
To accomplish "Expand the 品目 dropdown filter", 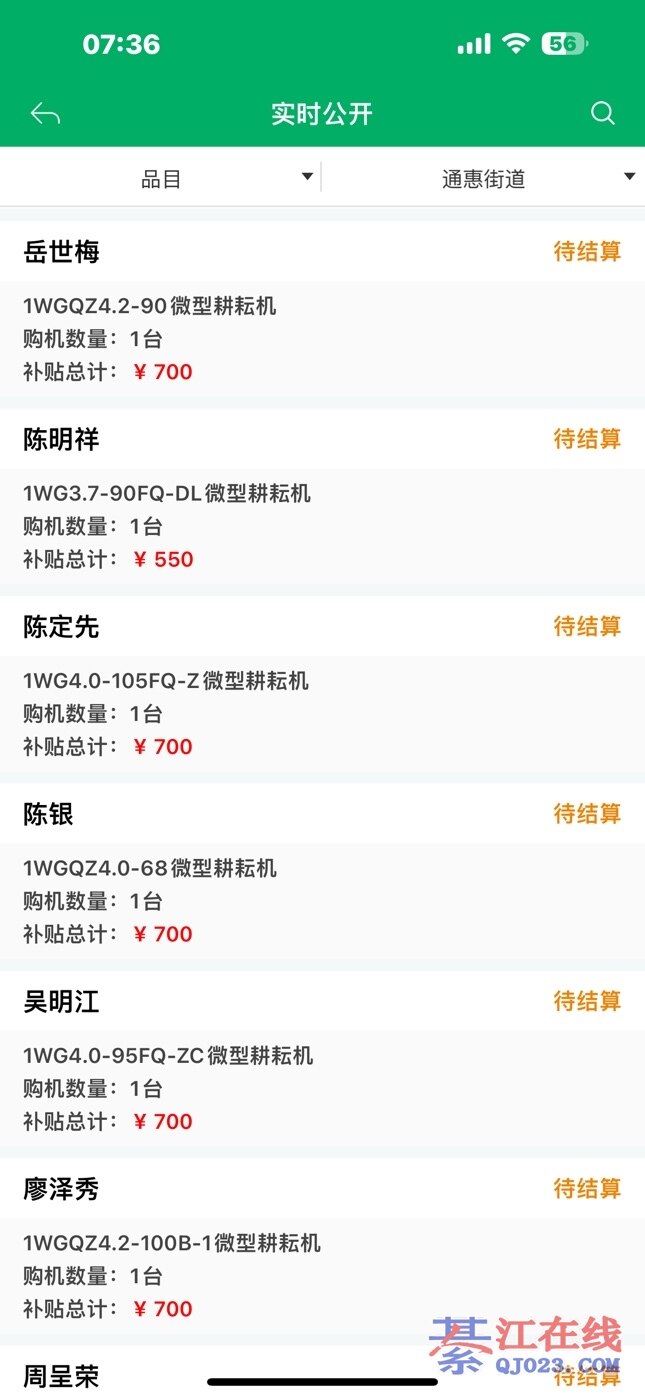I will click(162, 179).
